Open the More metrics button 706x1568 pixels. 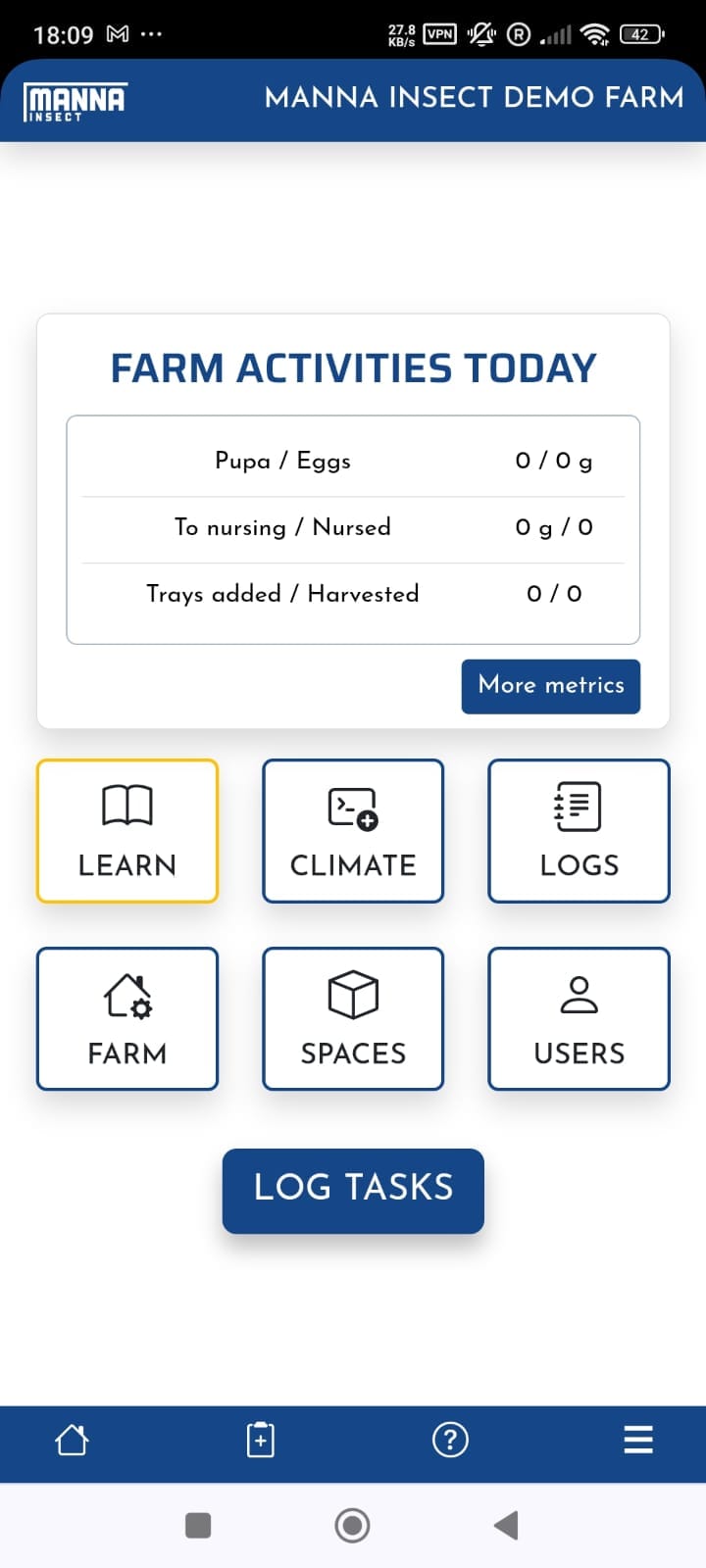[x=550, y=686]
